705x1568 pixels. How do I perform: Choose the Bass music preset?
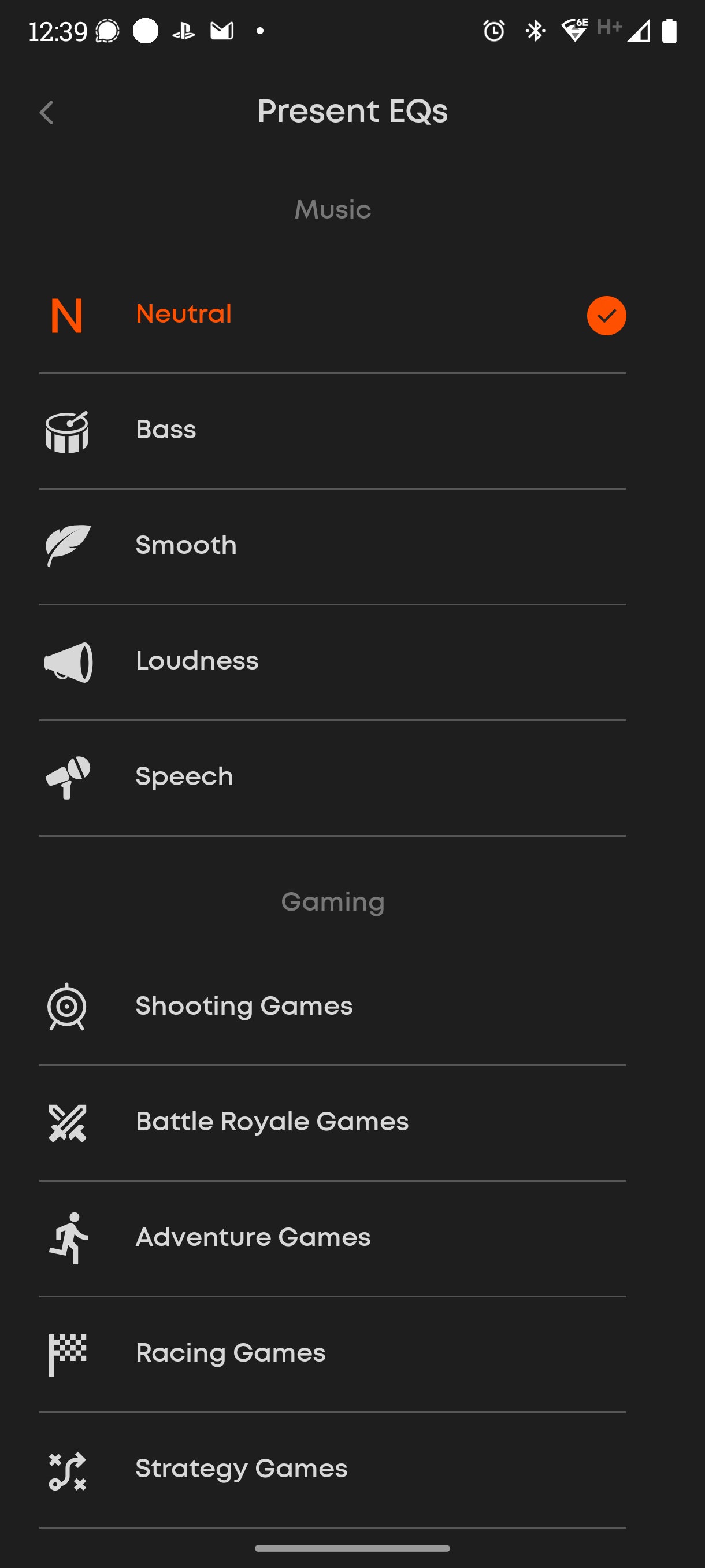pyautogui.click(x=166, y=430)
